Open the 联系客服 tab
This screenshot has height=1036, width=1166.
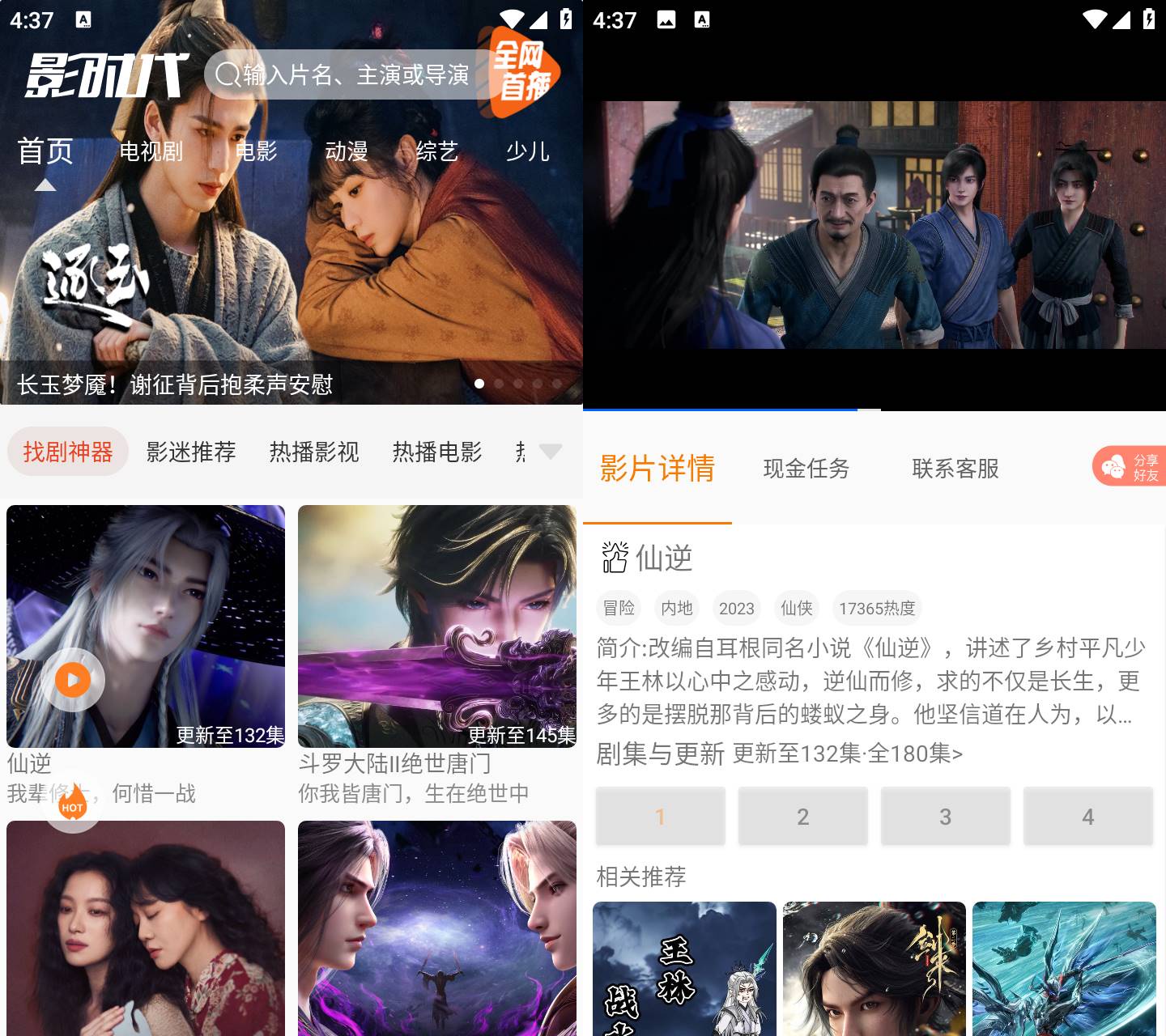tap(955, 469)
